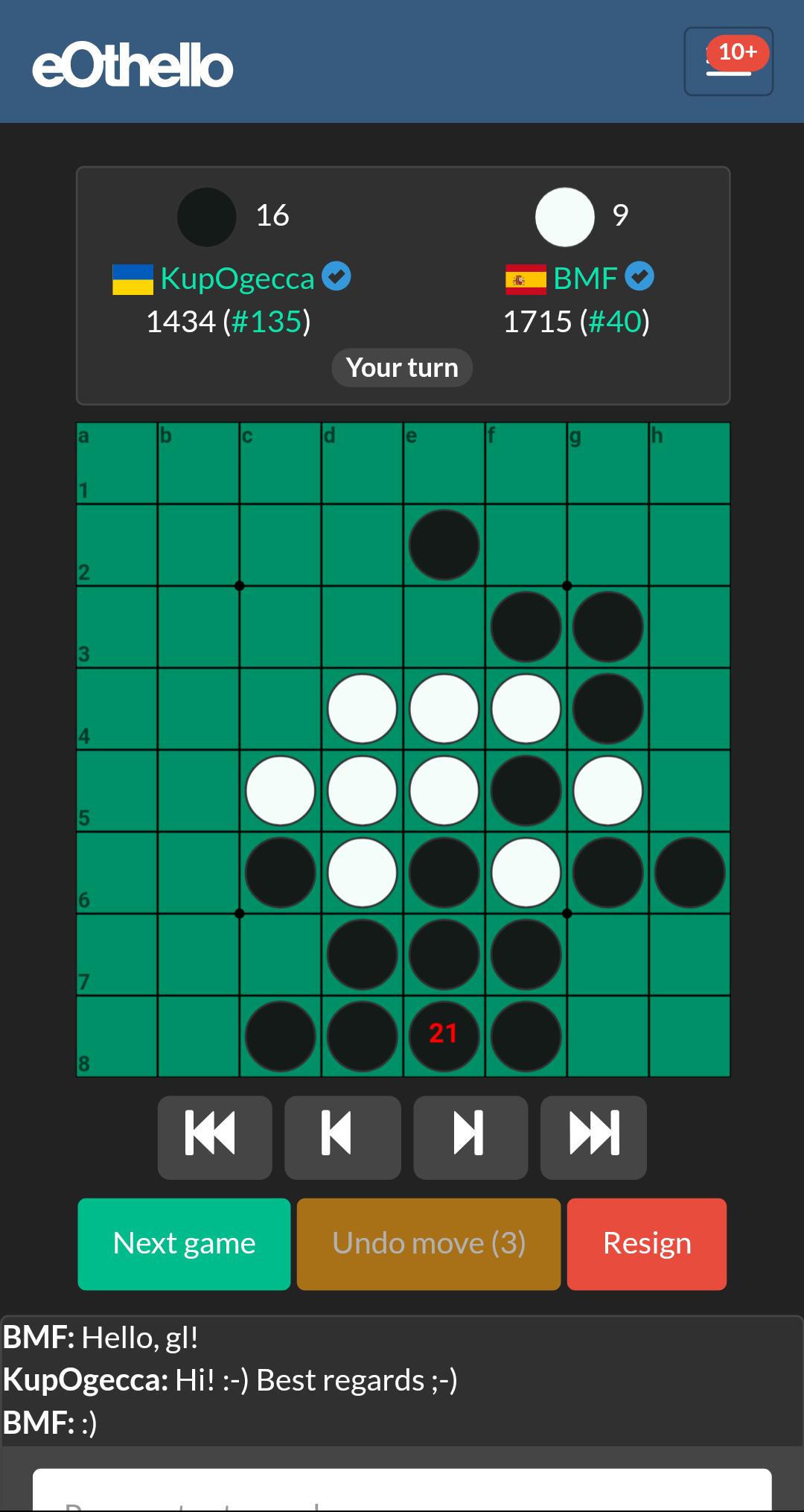Screen dimensions: 804x1512
Task: Step forward one move
Action: pyautogui.click(x=470, y=1137)
